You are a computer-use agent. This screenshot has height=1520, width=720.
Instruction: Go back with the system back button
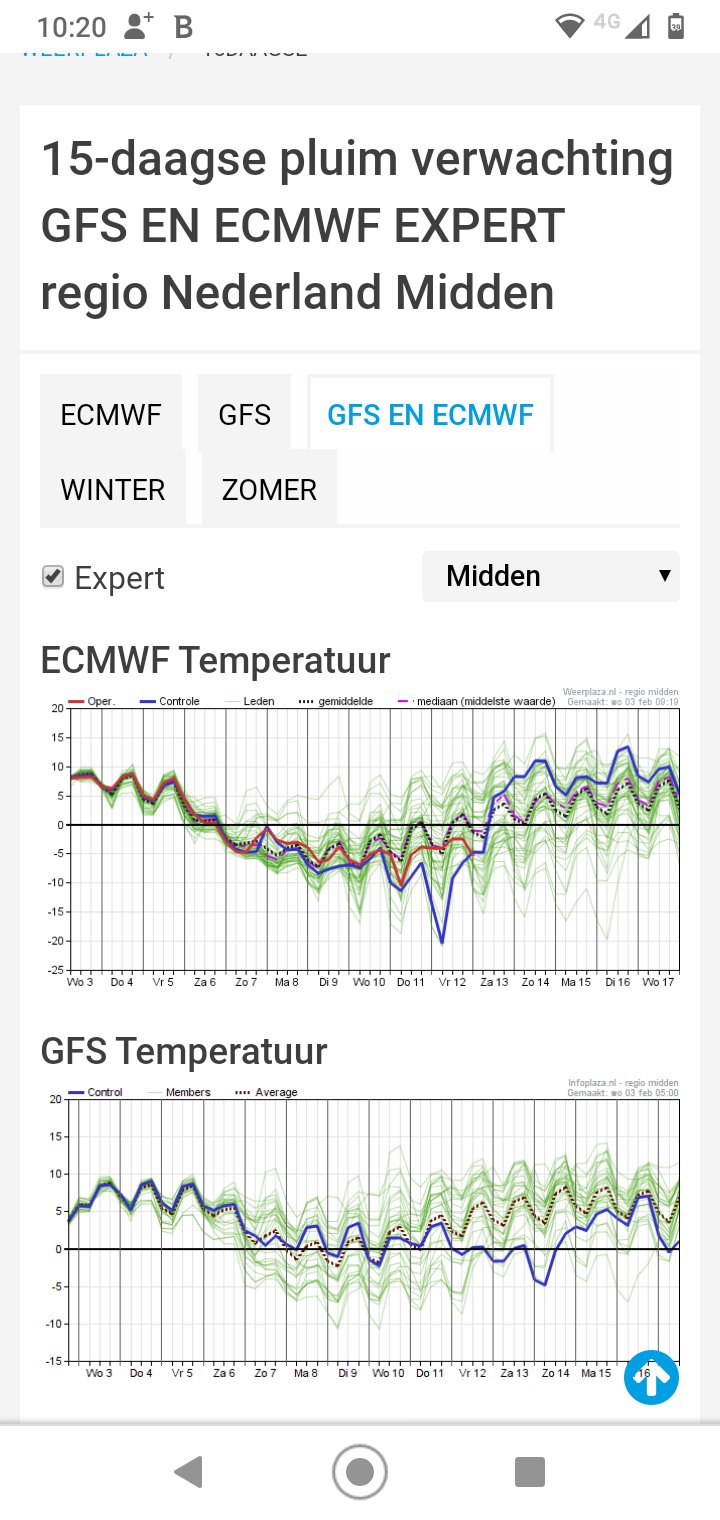pos(188,1472)
